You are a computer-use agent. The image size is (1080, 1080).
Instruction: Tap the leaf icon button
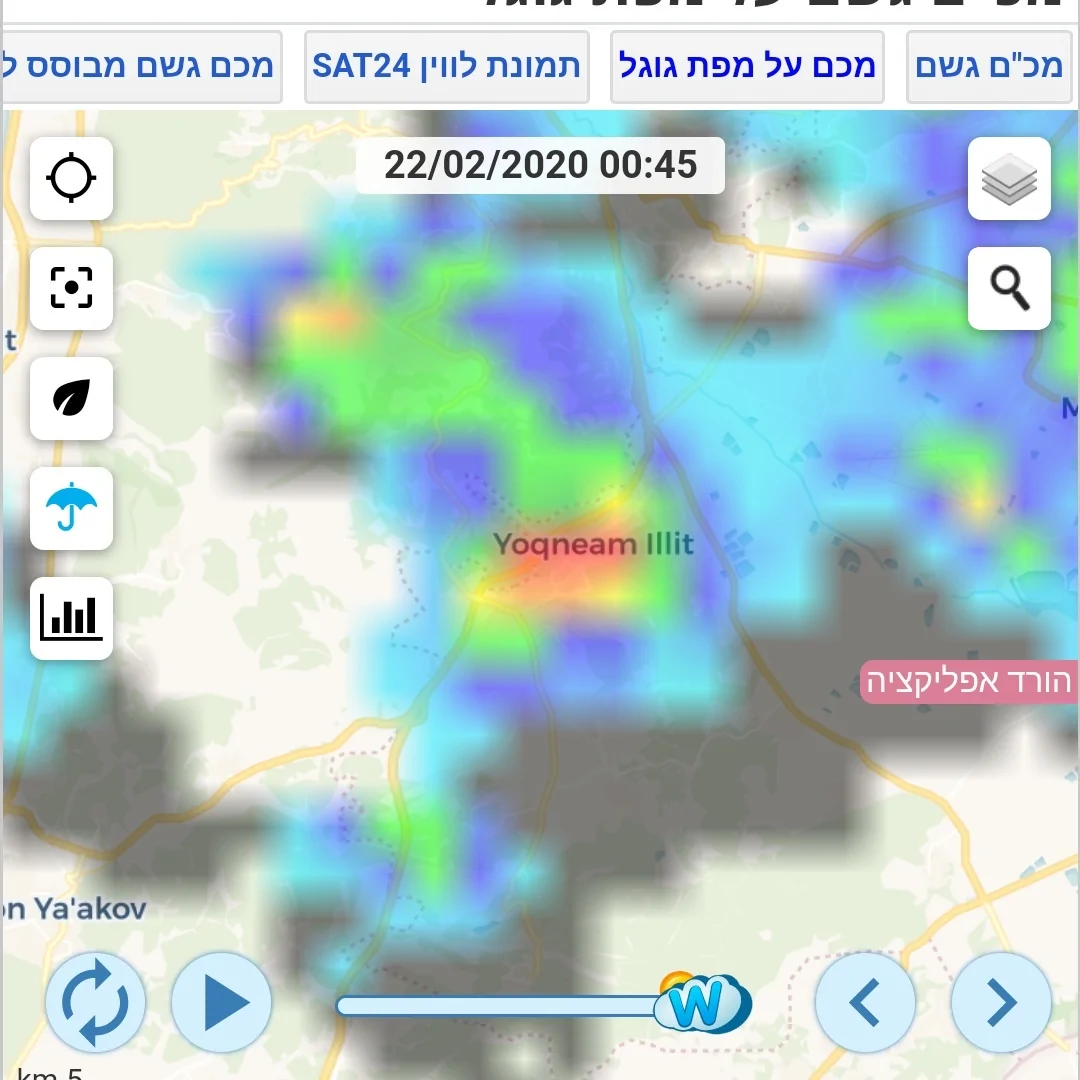coord(71,398)
